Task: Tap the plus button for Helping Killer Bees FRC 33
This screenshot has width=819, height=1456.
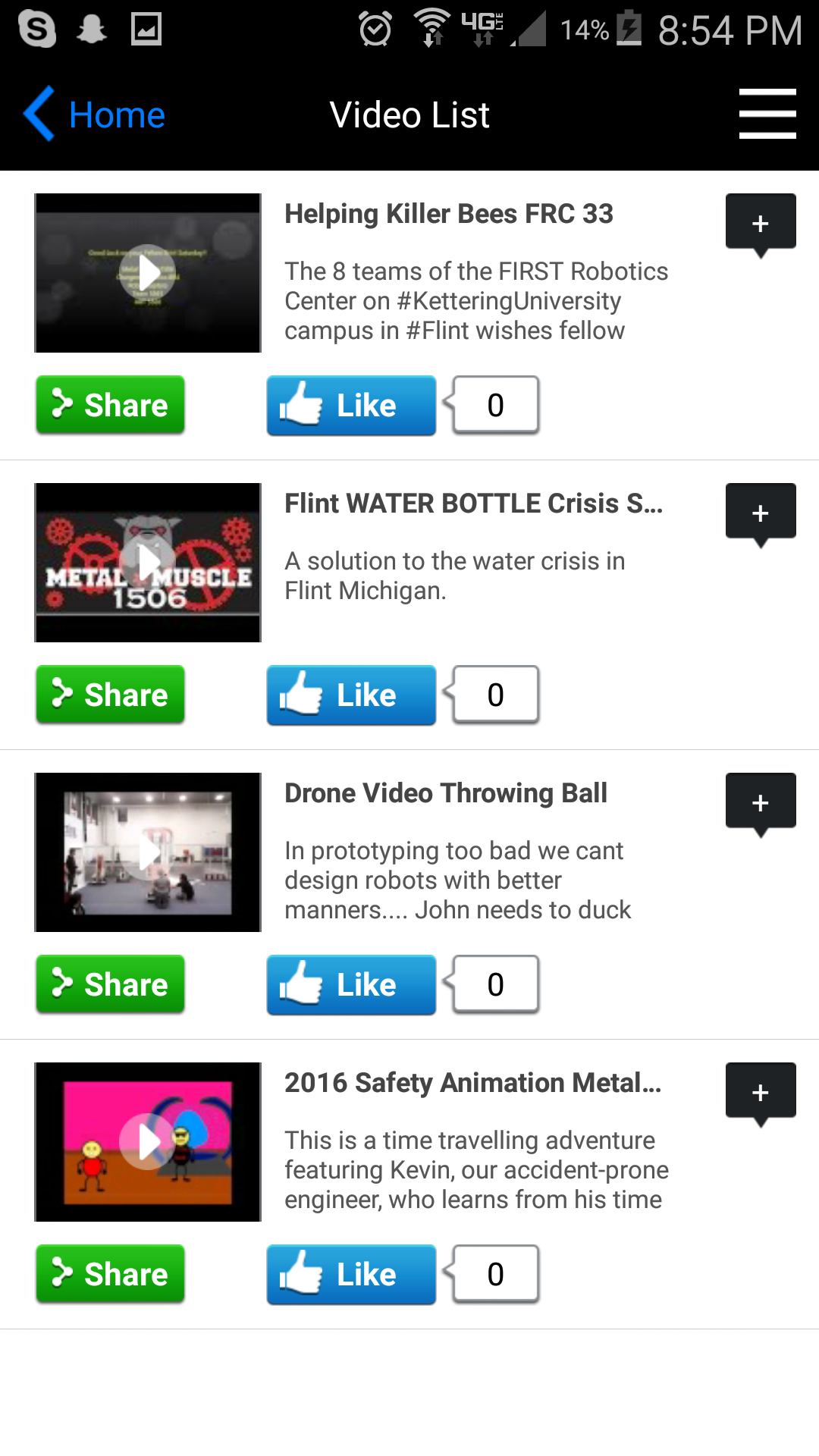Action: pyautogui.click(x=761, y=222)
